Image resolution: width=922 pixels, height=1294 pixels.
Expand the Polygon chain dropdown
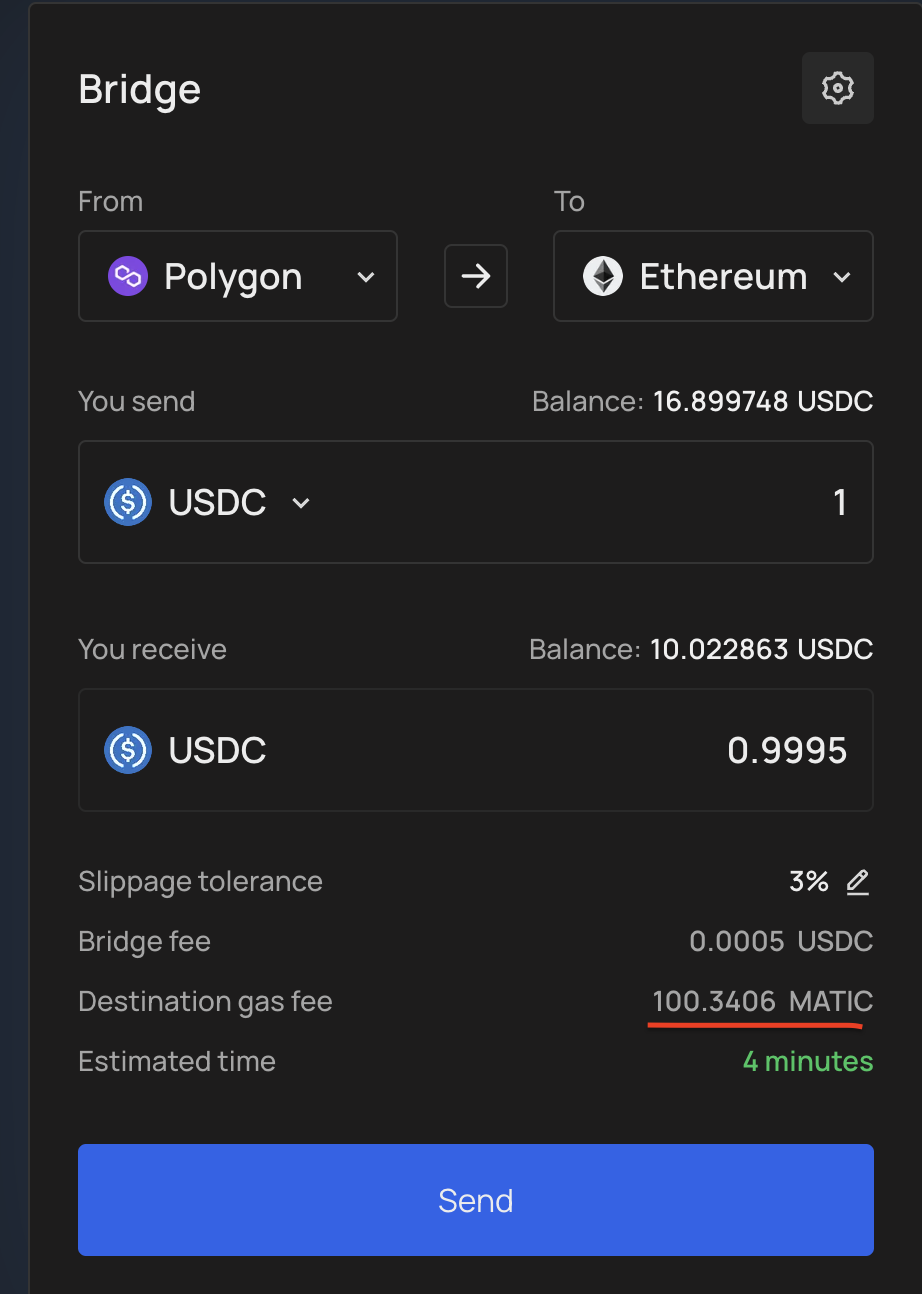(364, 276)
